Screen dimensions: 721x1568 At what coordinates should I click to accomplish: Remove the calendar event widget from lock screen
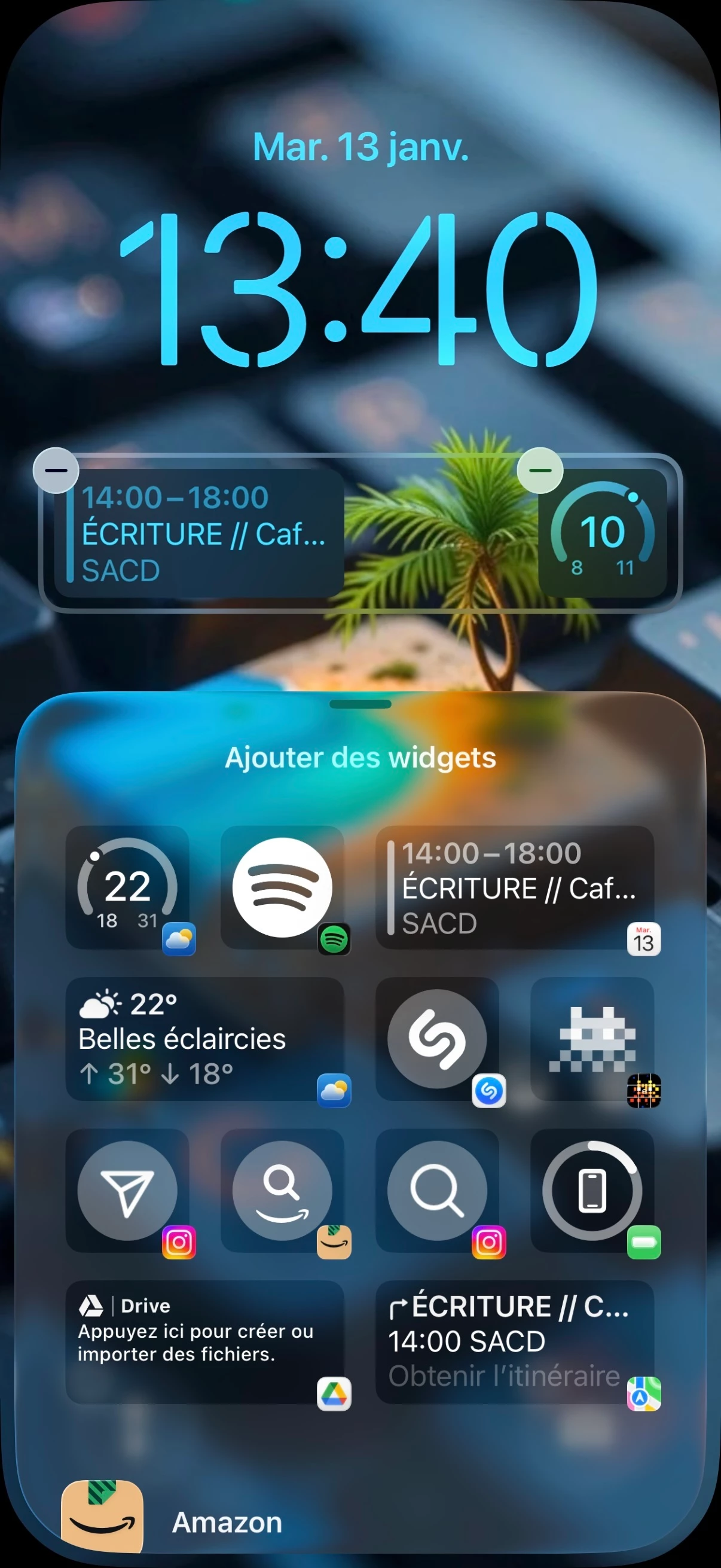[56, 470]
